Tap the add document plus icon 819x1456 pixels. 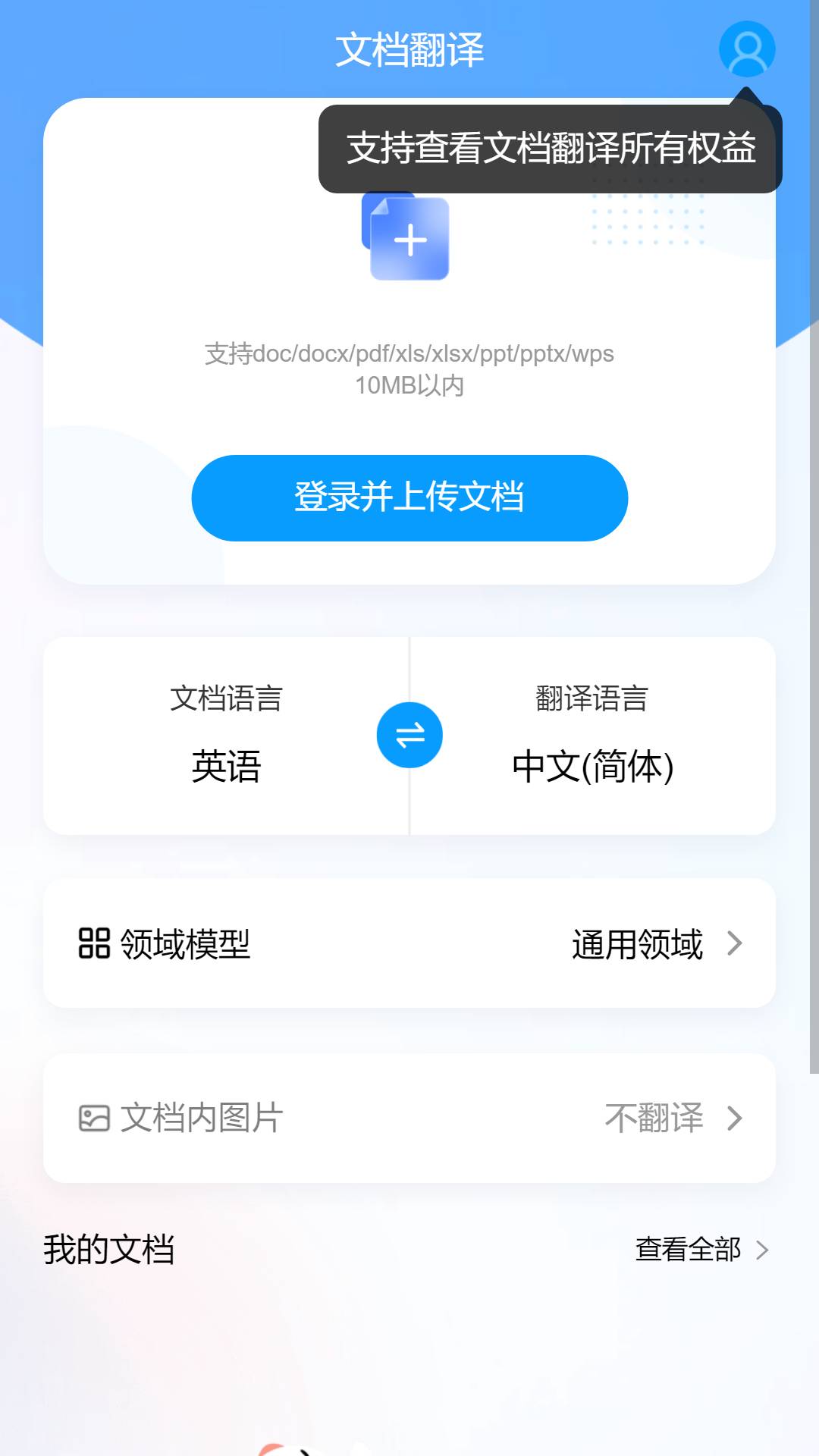coord(409,239)
